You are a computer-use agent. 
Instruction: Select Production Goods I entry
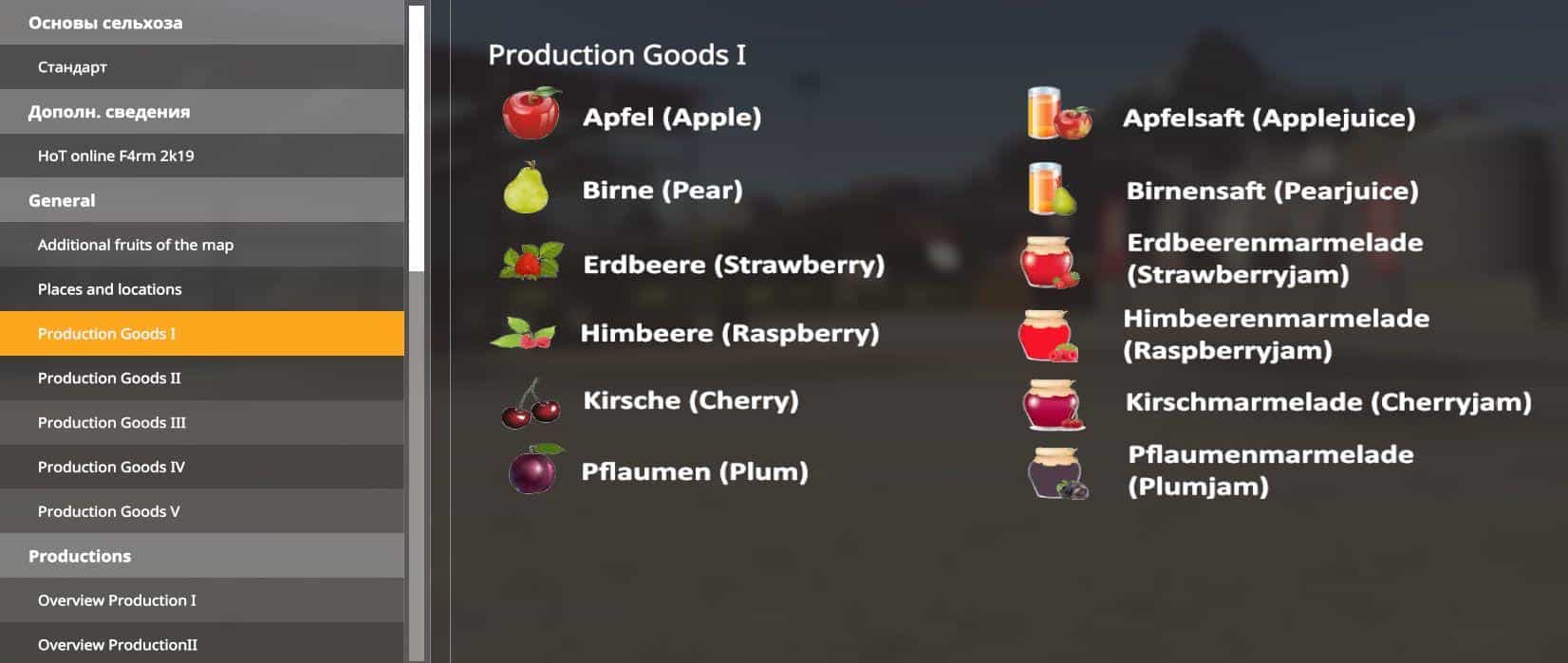(x=106, y=334)
